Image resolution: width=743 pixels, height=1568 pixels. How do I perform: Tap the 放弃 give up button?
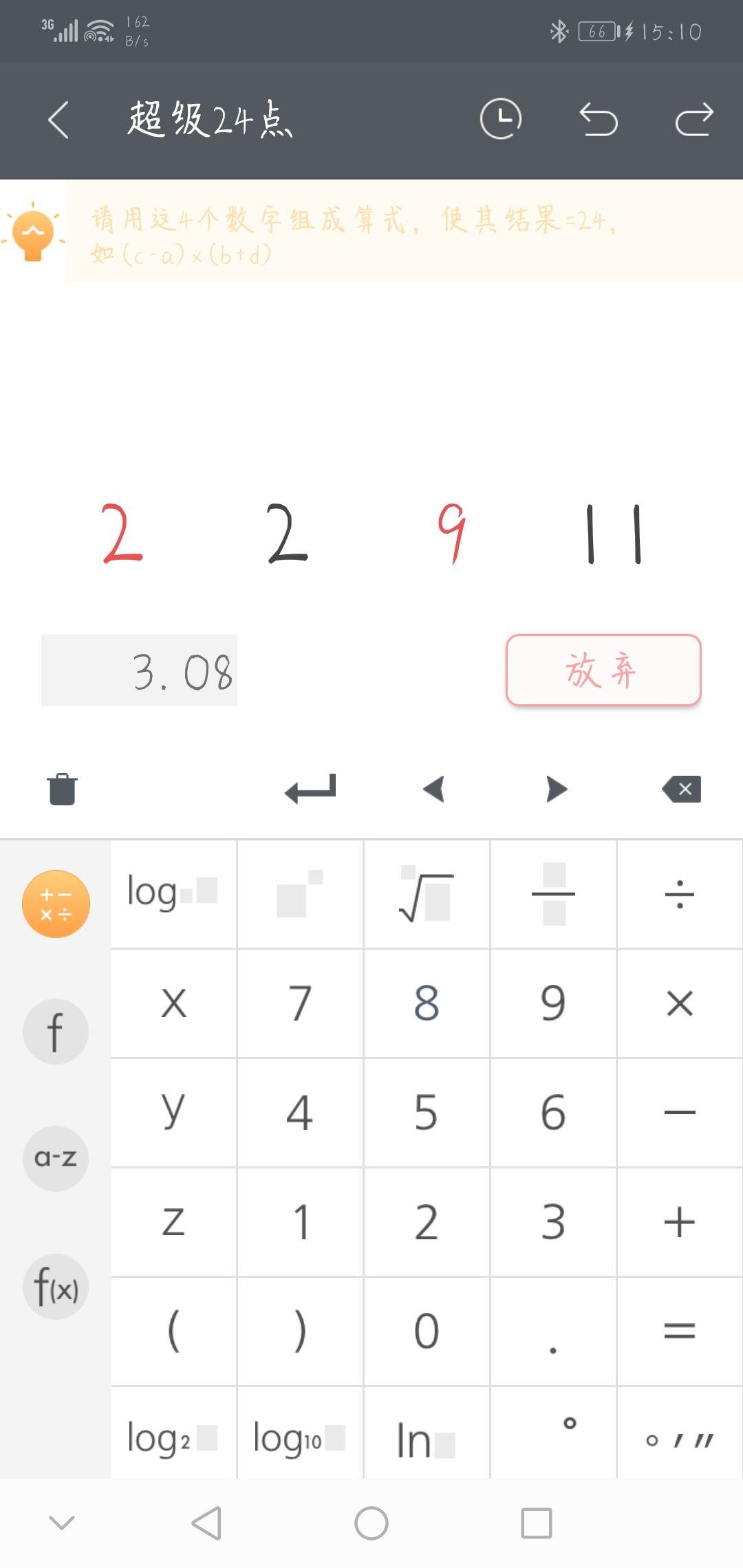pyautogui.click(x=603, y=670)
